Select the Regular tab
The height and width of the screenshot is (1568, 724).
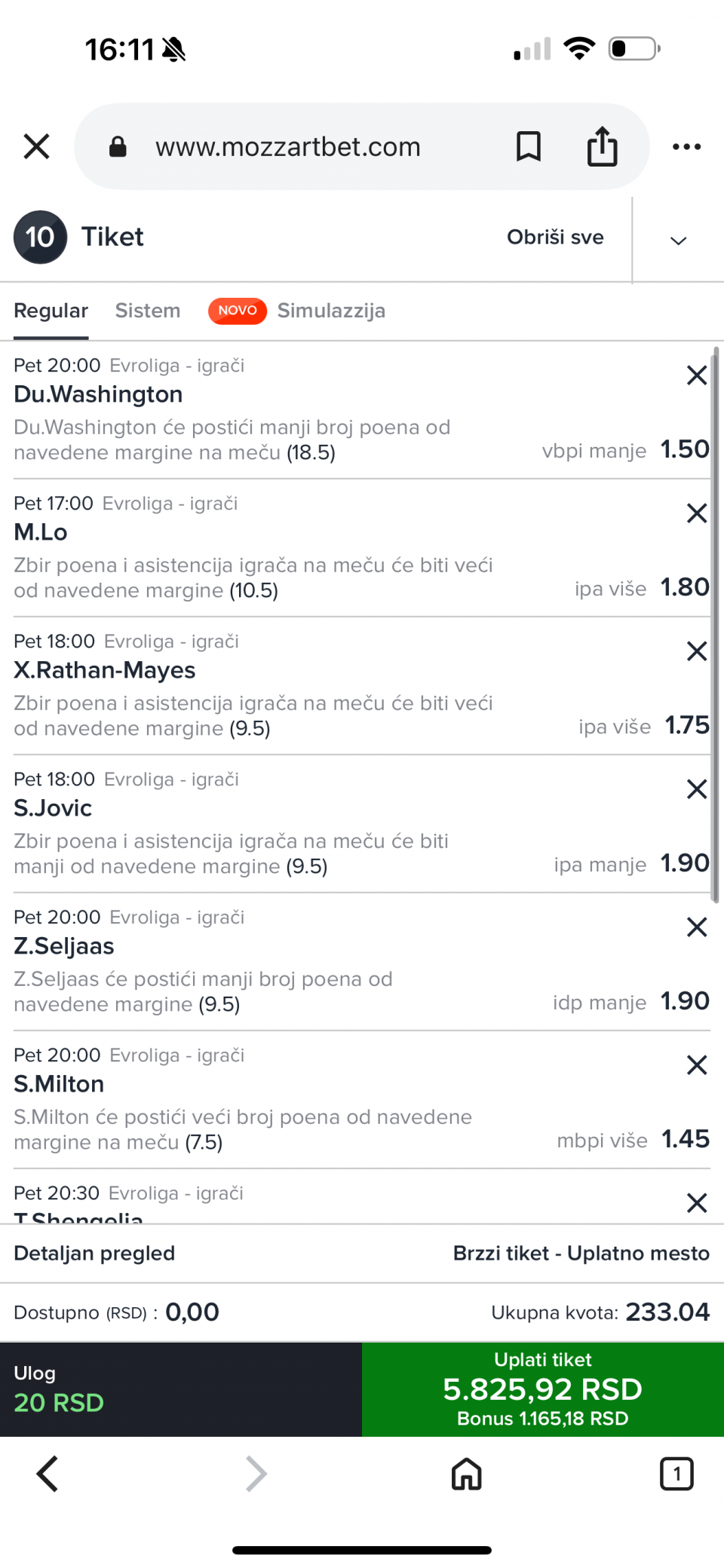point(51,311)
